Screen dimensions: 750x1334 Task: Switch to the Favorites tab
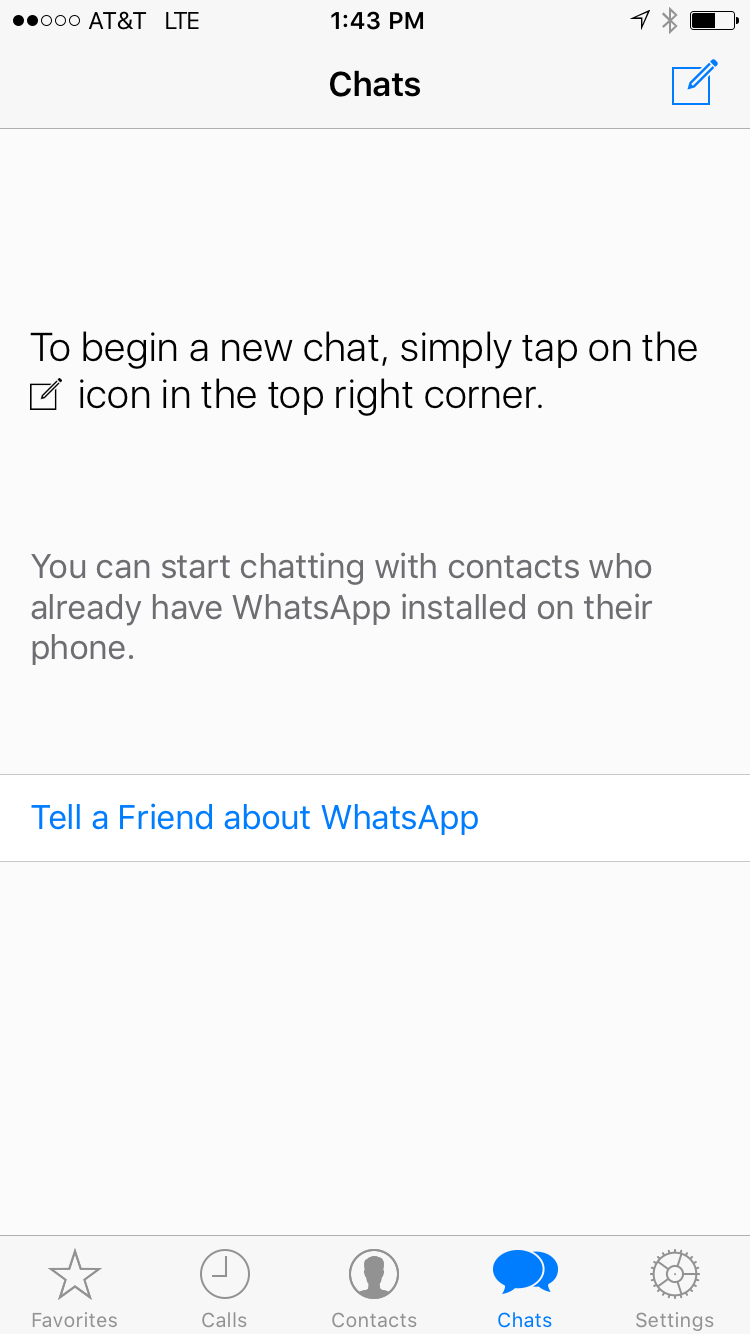coord(74,1288)
